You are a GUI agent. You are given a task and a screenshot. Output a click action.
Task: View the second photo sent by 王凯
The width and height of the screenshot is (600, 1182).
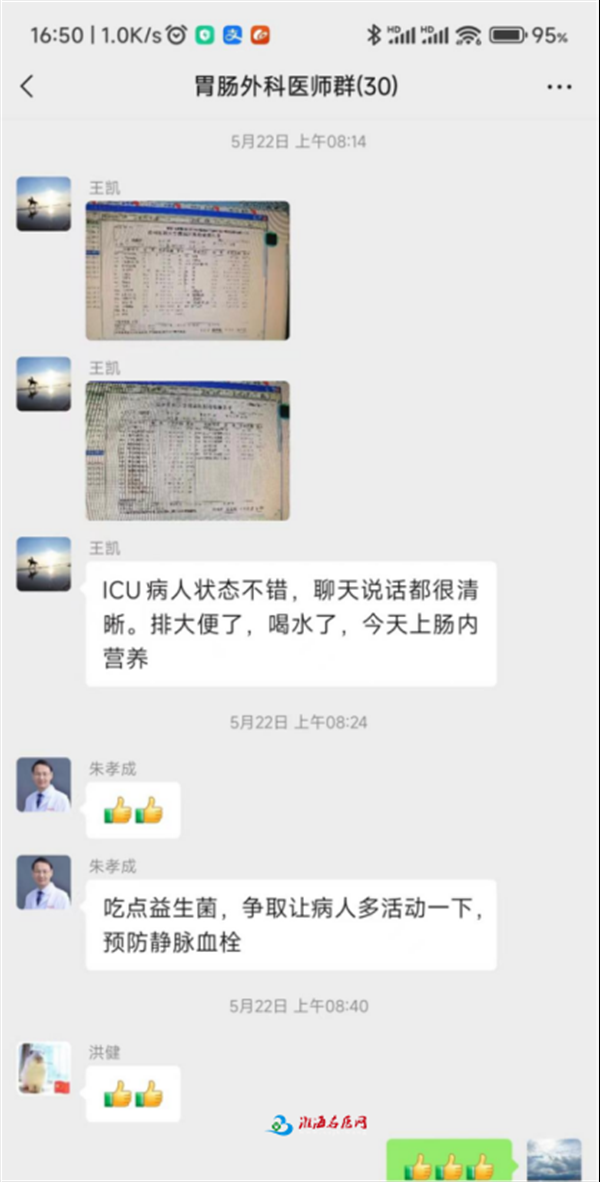187,450
